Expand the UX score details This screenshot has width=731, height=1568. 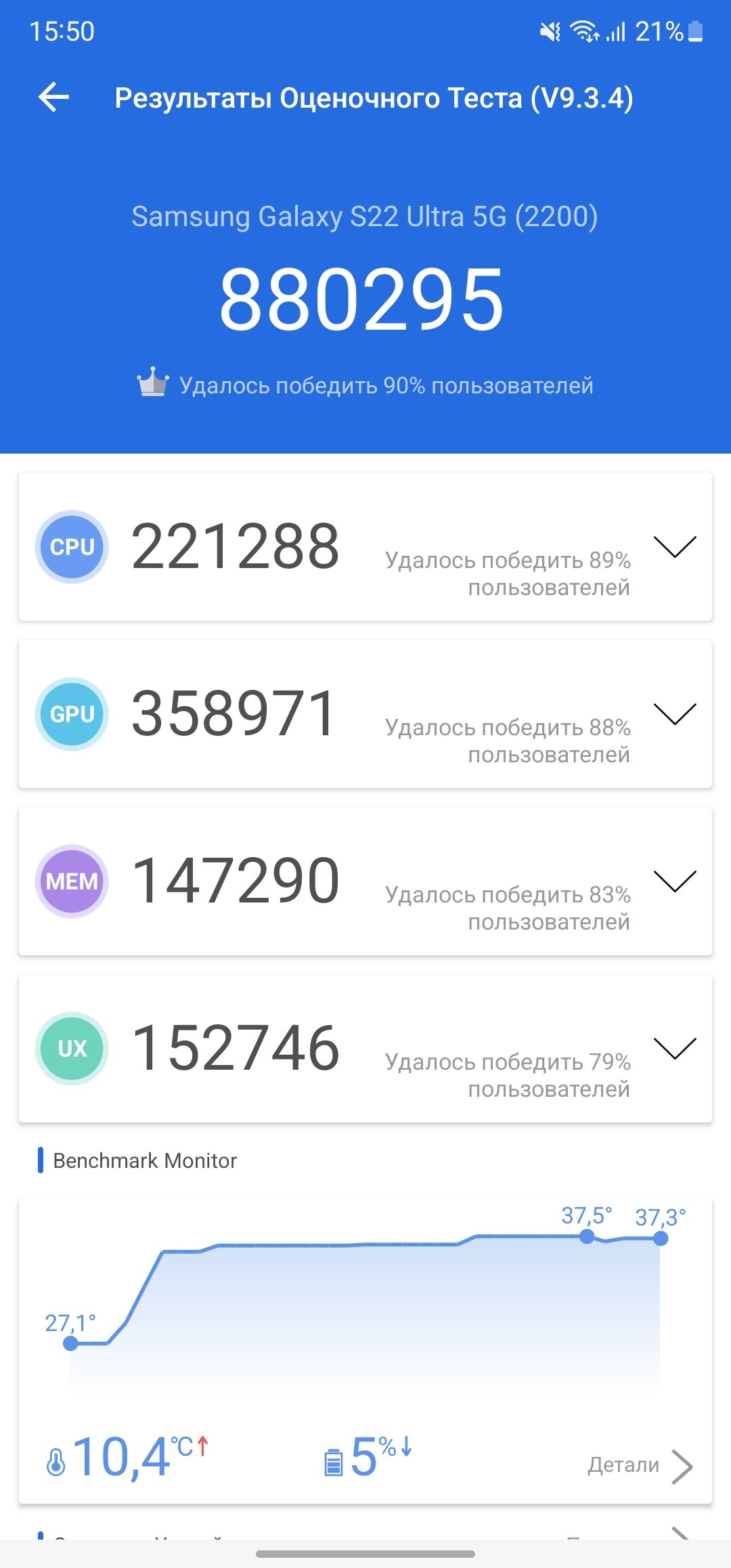[675, 1048]
